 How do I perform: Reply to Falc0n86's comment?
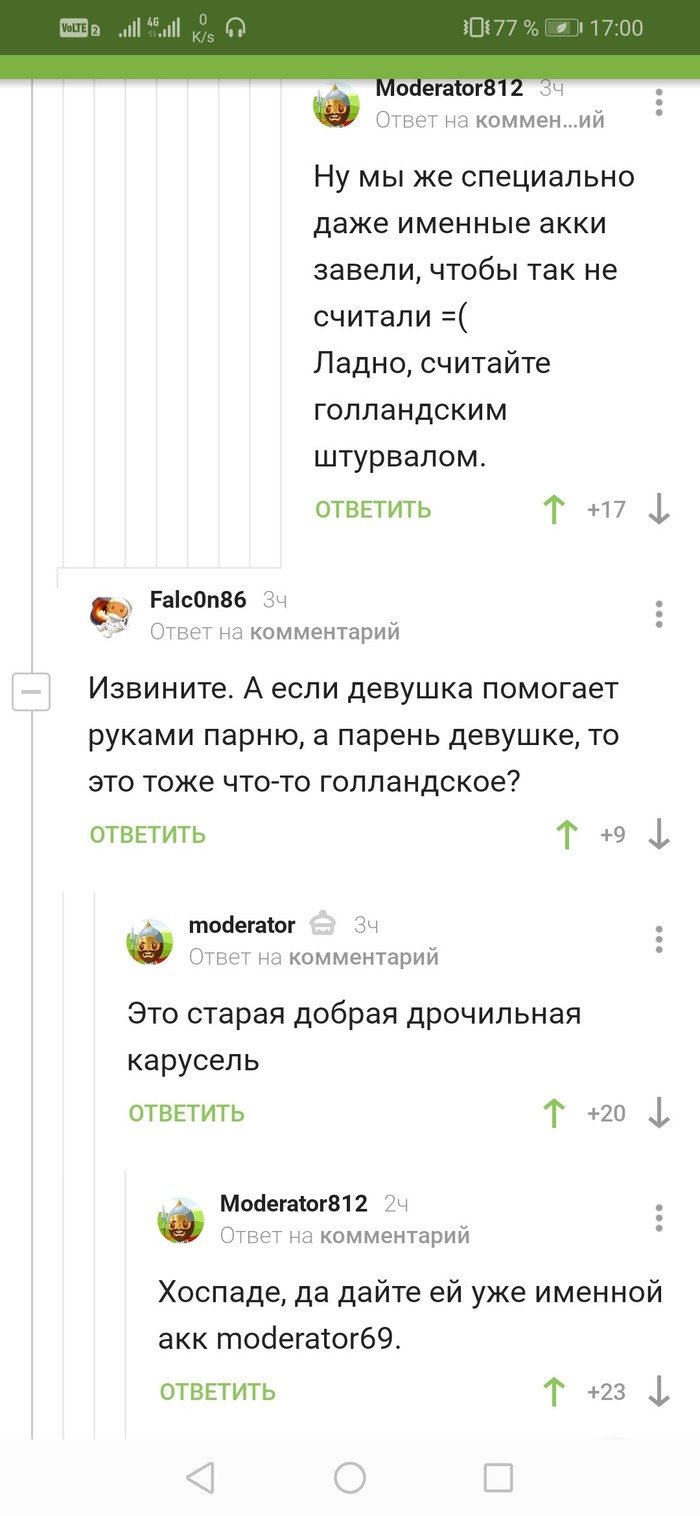(147, 835)
